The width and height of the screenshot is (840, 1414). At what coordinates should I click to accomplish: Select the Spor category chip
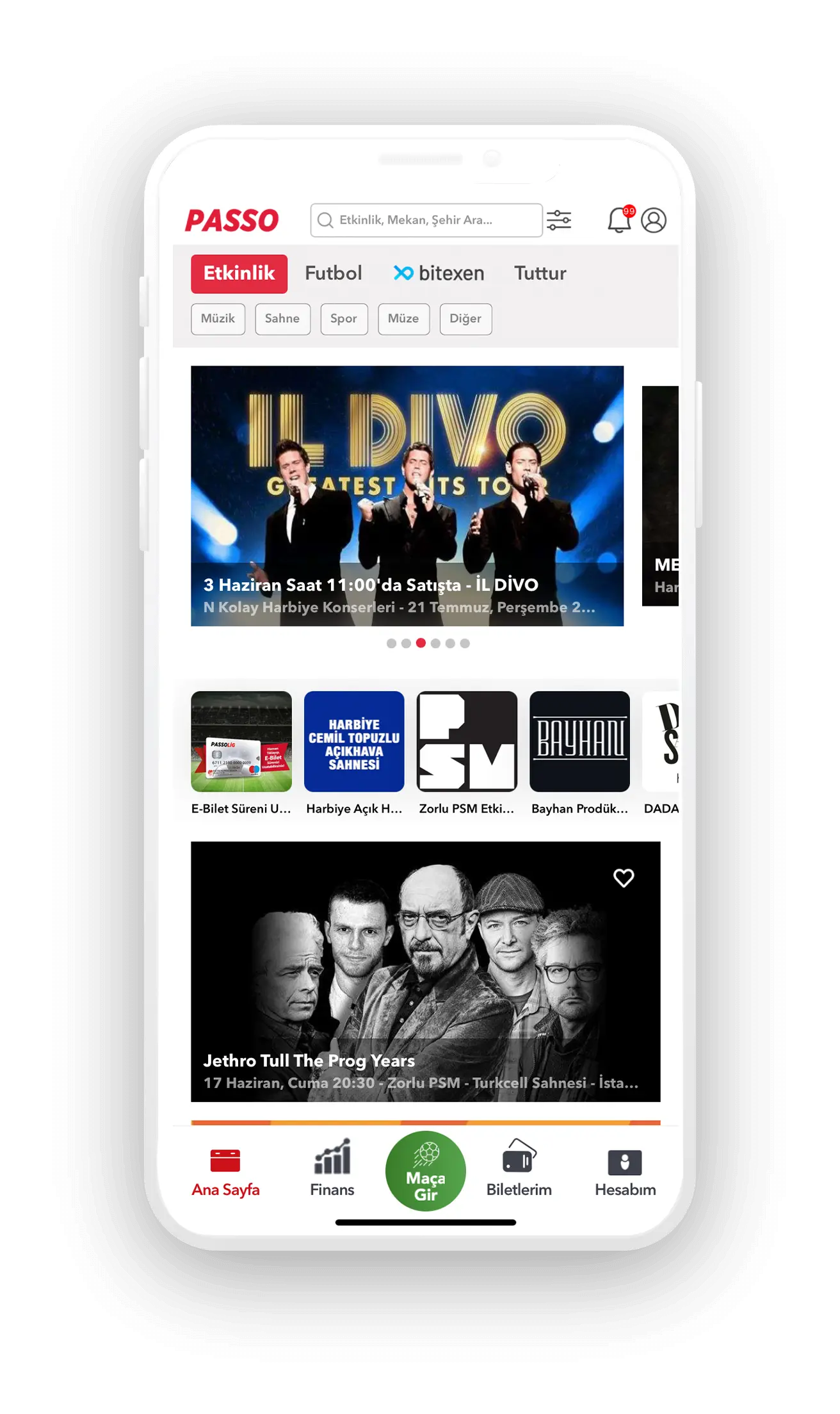[x=344, y=319]
